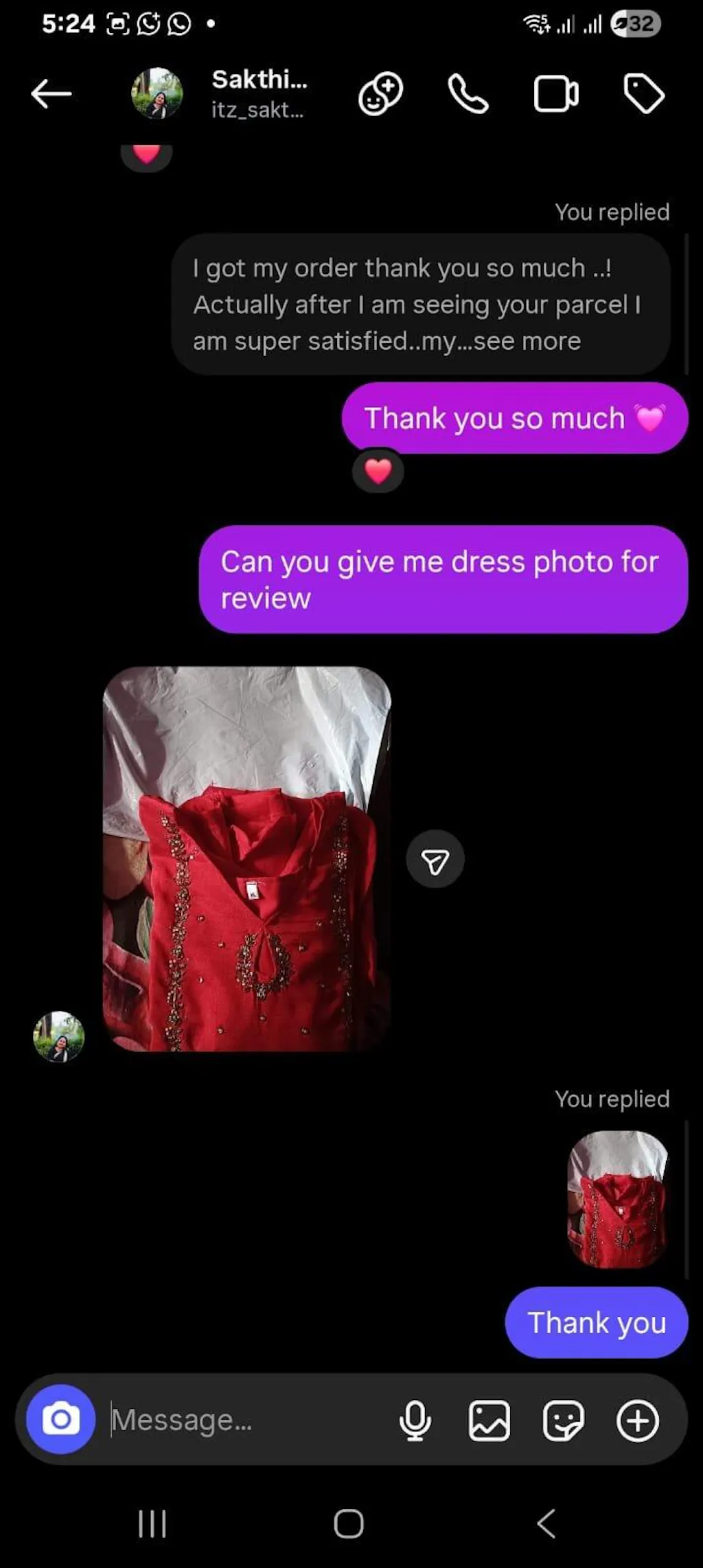Go back to the inbox list
The image size is (703, 1568).
[x=51, y=94]
